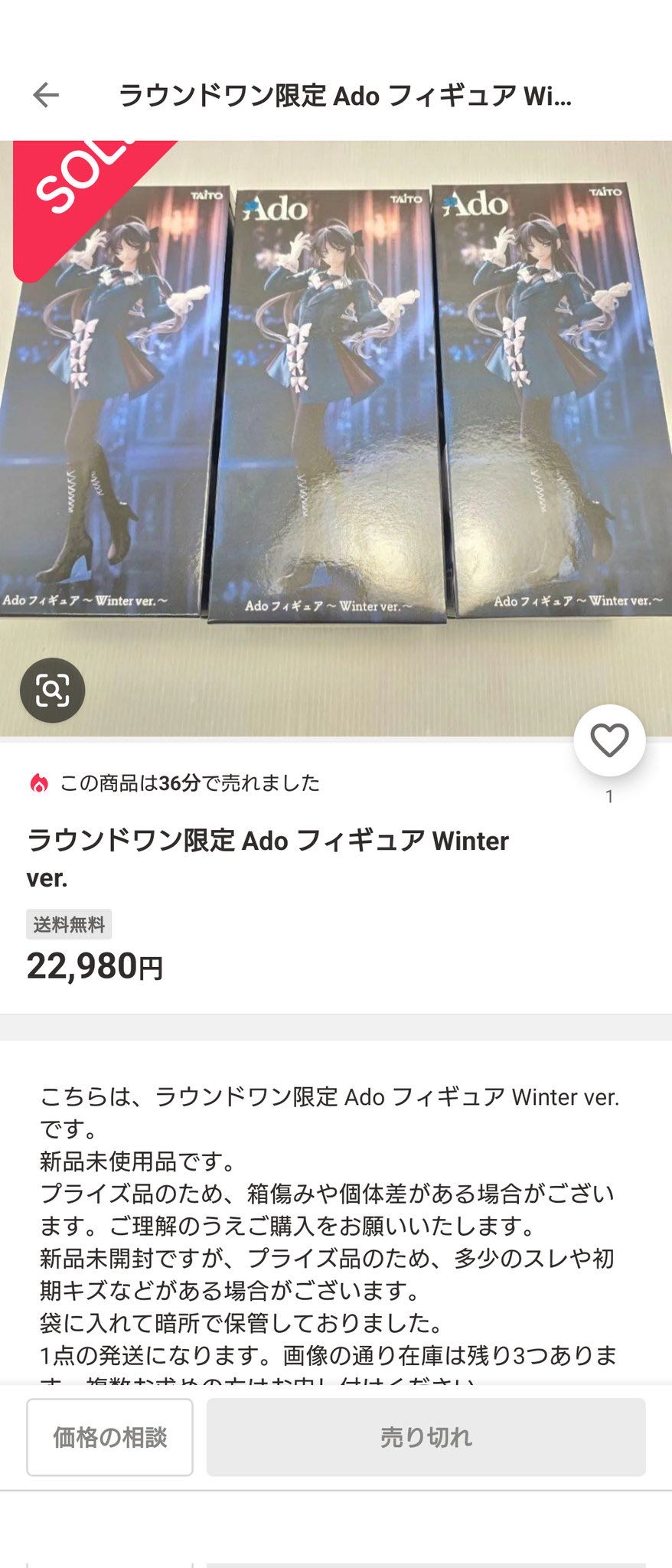This screenshot has width=672, height=1568.
Task: Like this item with the heart icon
Action: tap(609, 740)
